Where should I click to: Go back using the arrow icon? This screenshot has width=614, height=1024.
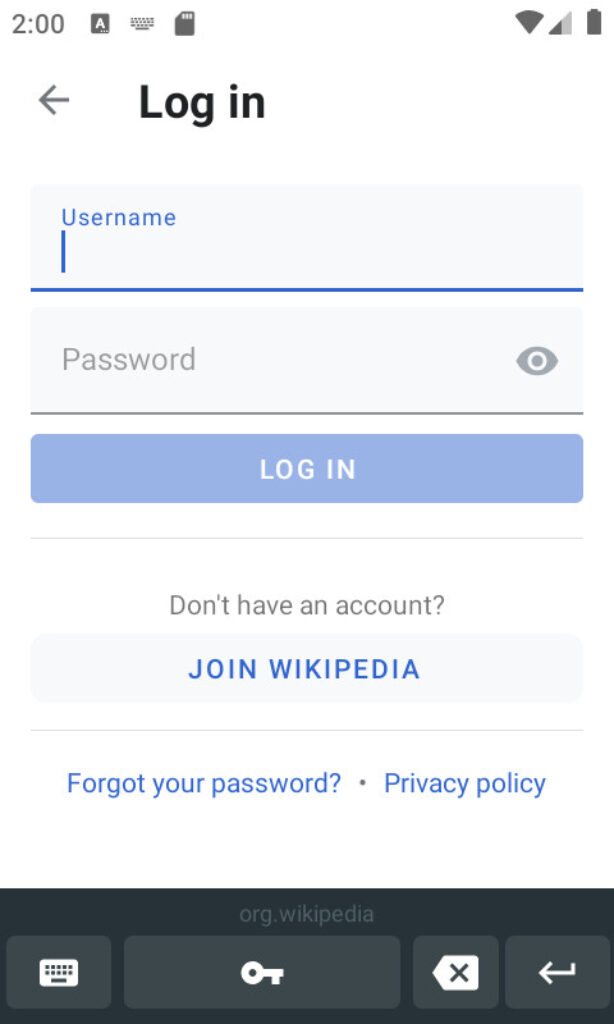coord(54,101)
